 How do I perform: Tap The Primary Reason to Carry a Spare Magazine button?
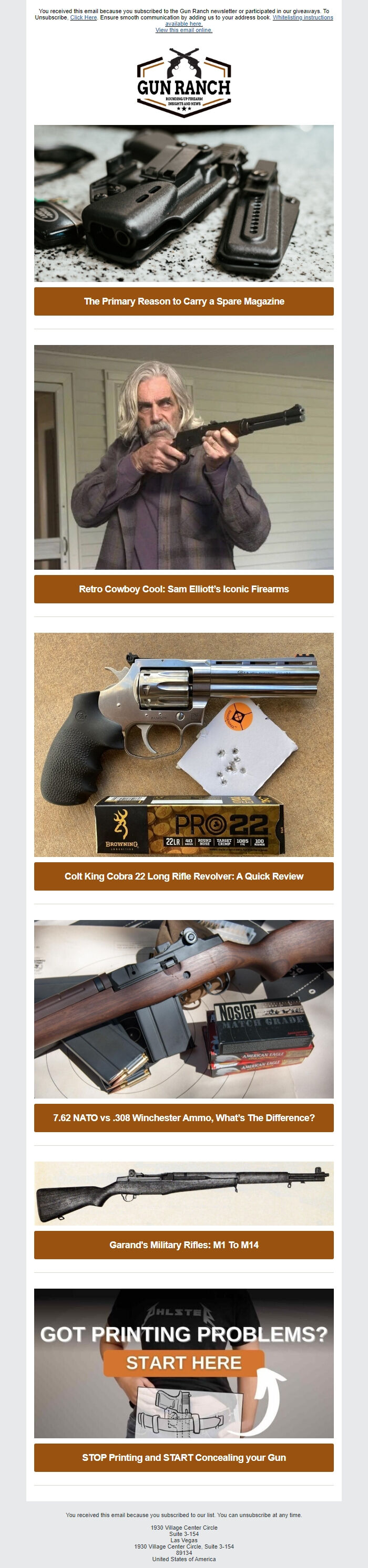click(183, 301)
